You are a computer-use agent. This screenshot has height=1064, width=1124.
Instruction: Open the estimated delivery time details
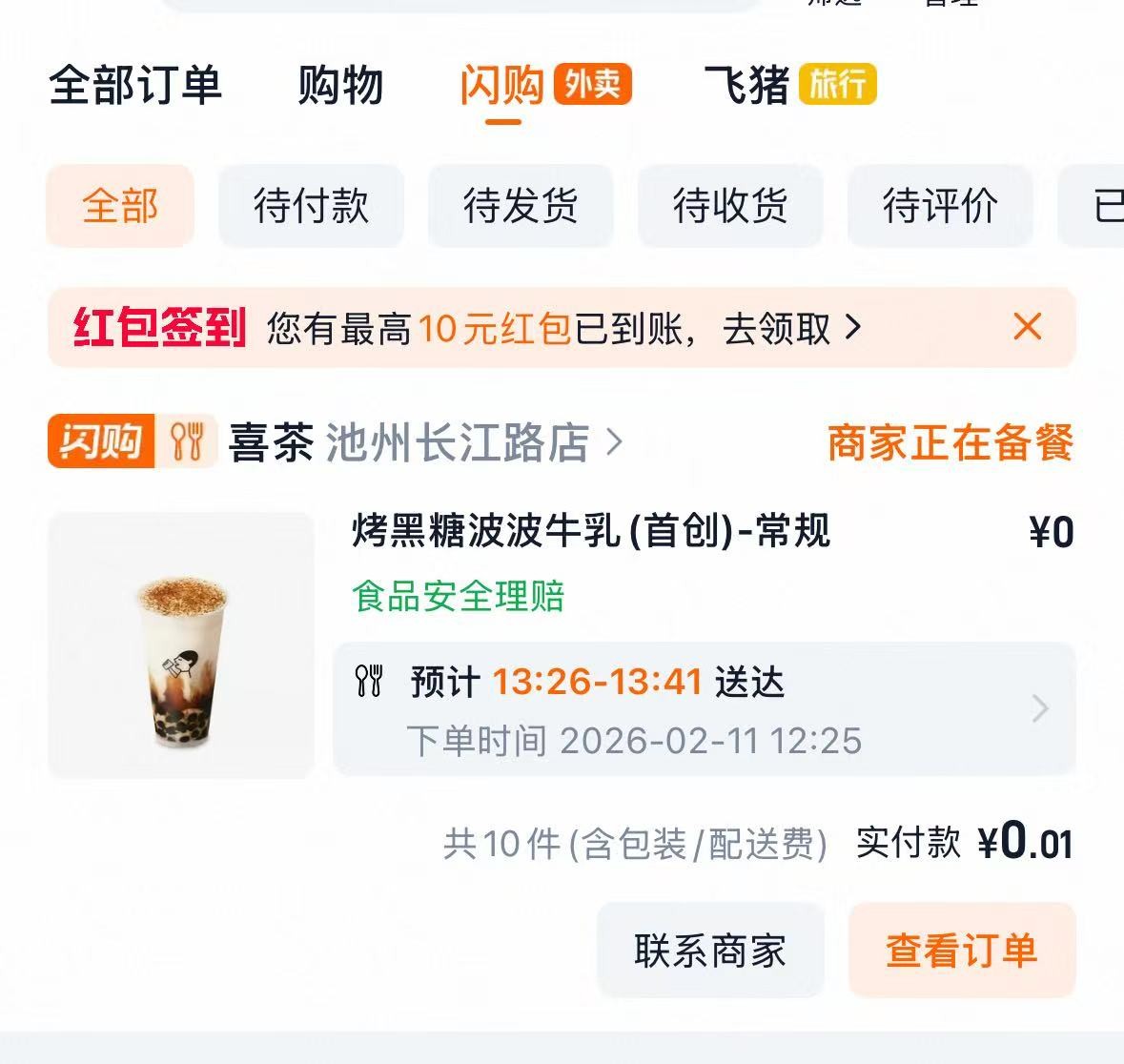(704, 709)
